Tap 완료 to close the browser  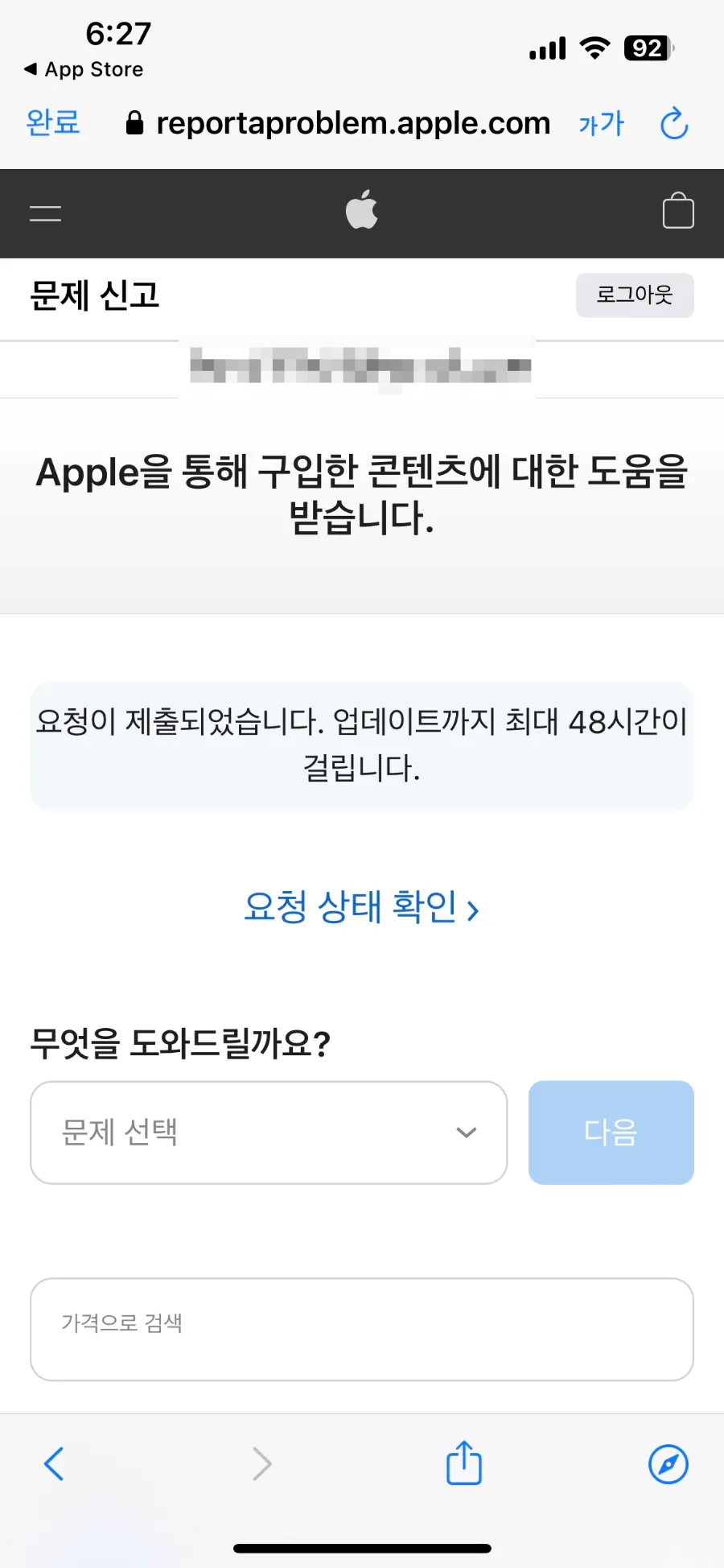[x=53, y=123]
